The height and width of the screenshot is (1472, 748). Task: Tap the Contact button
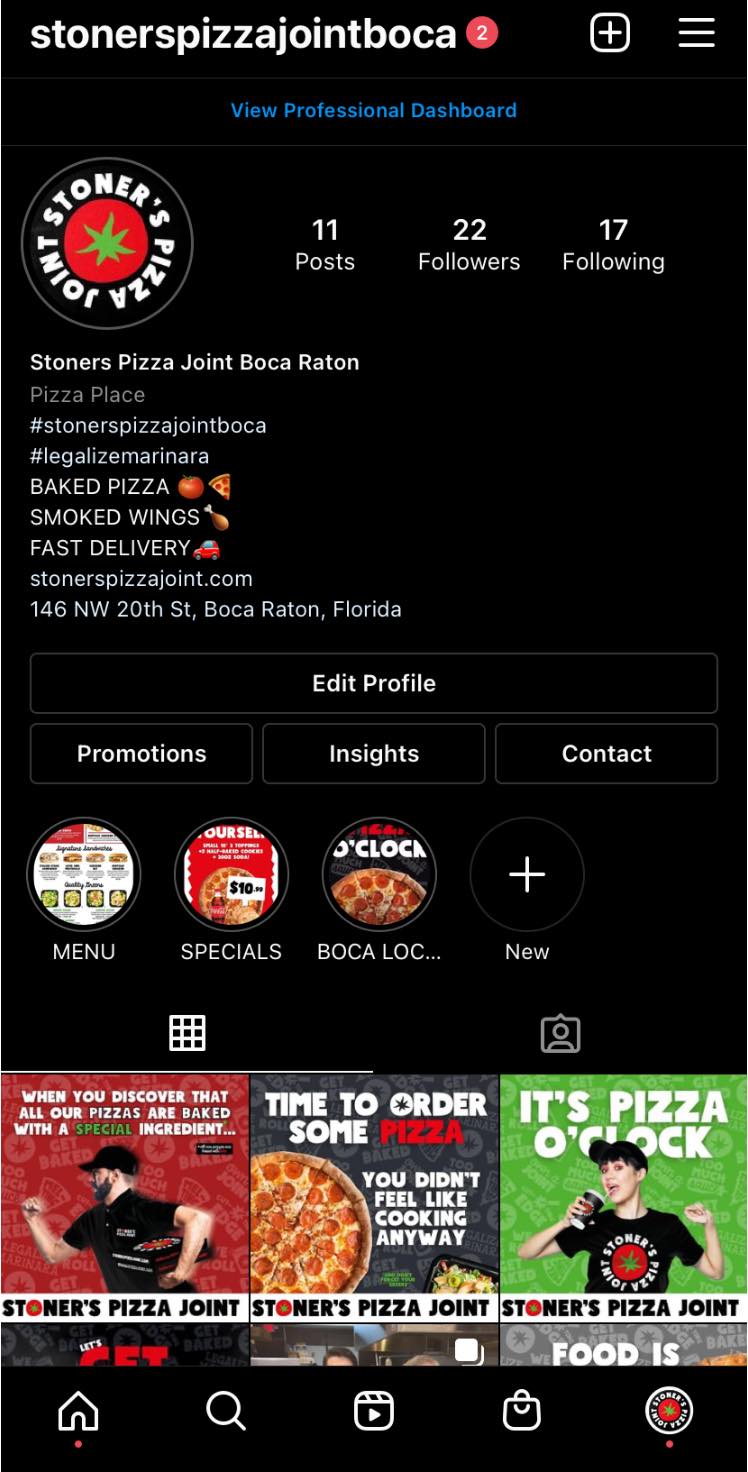click(606, 754)
